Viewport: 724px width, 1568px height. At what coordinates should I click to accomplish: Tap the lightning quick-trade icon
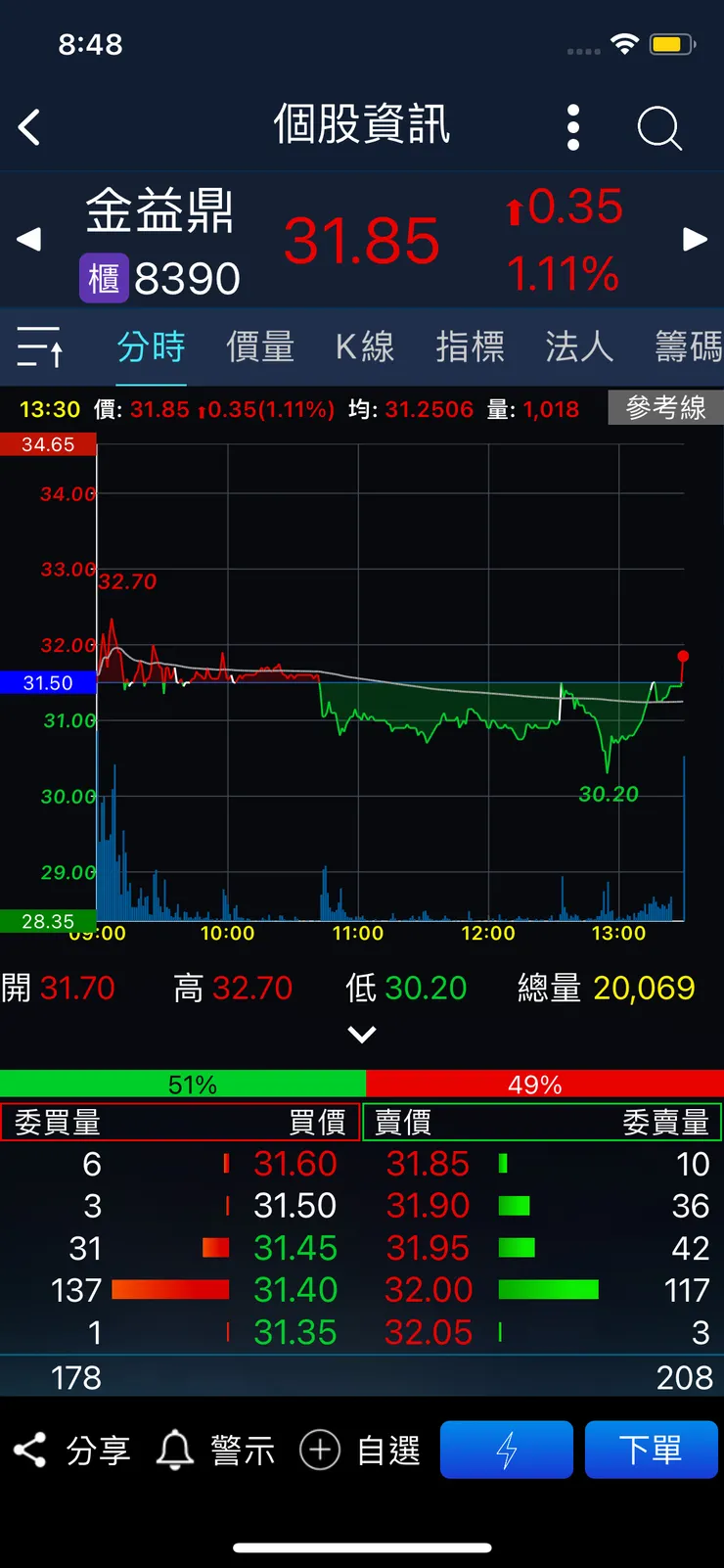pyautogui.click(x=506, y=1450)
